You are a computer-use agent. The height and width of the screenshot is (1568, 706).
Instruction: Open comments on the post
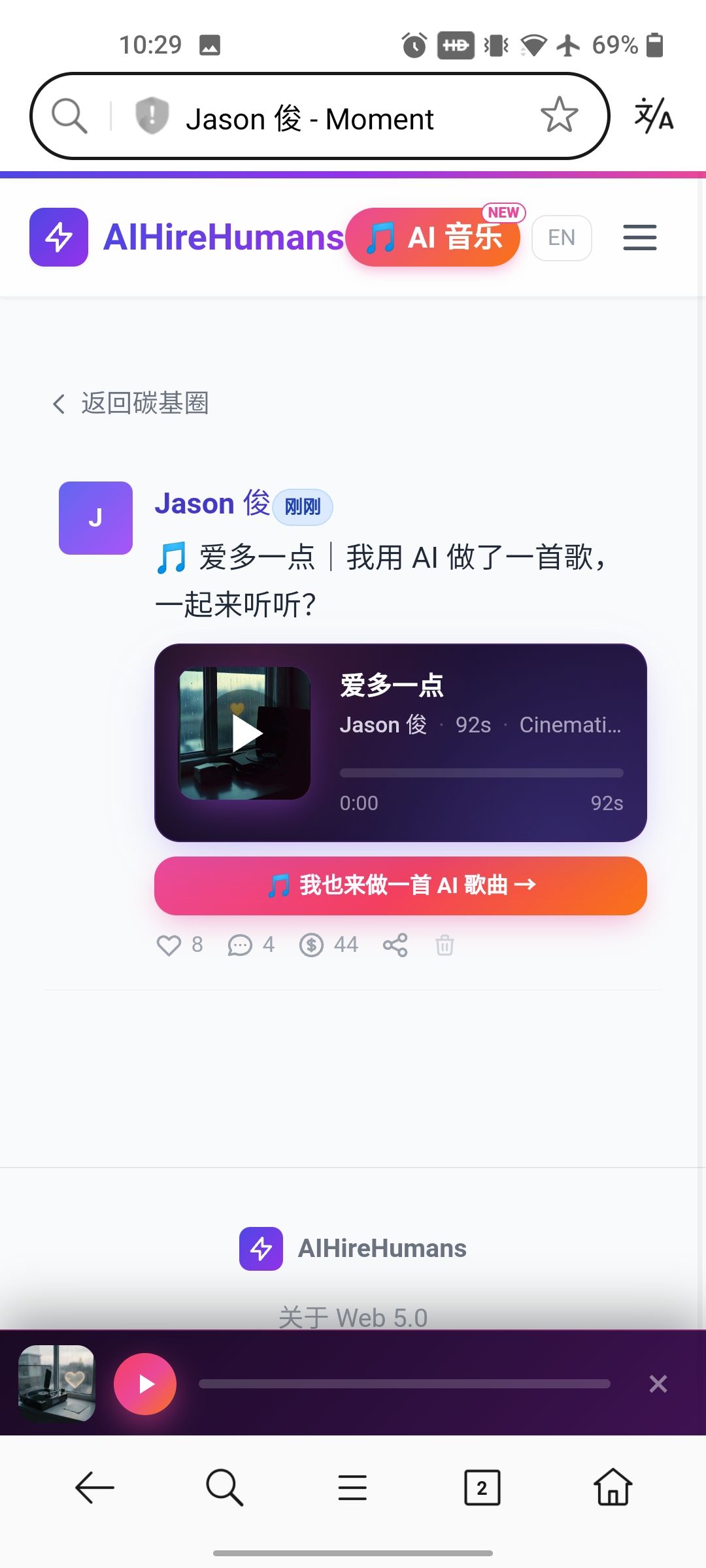coord(240,945)
